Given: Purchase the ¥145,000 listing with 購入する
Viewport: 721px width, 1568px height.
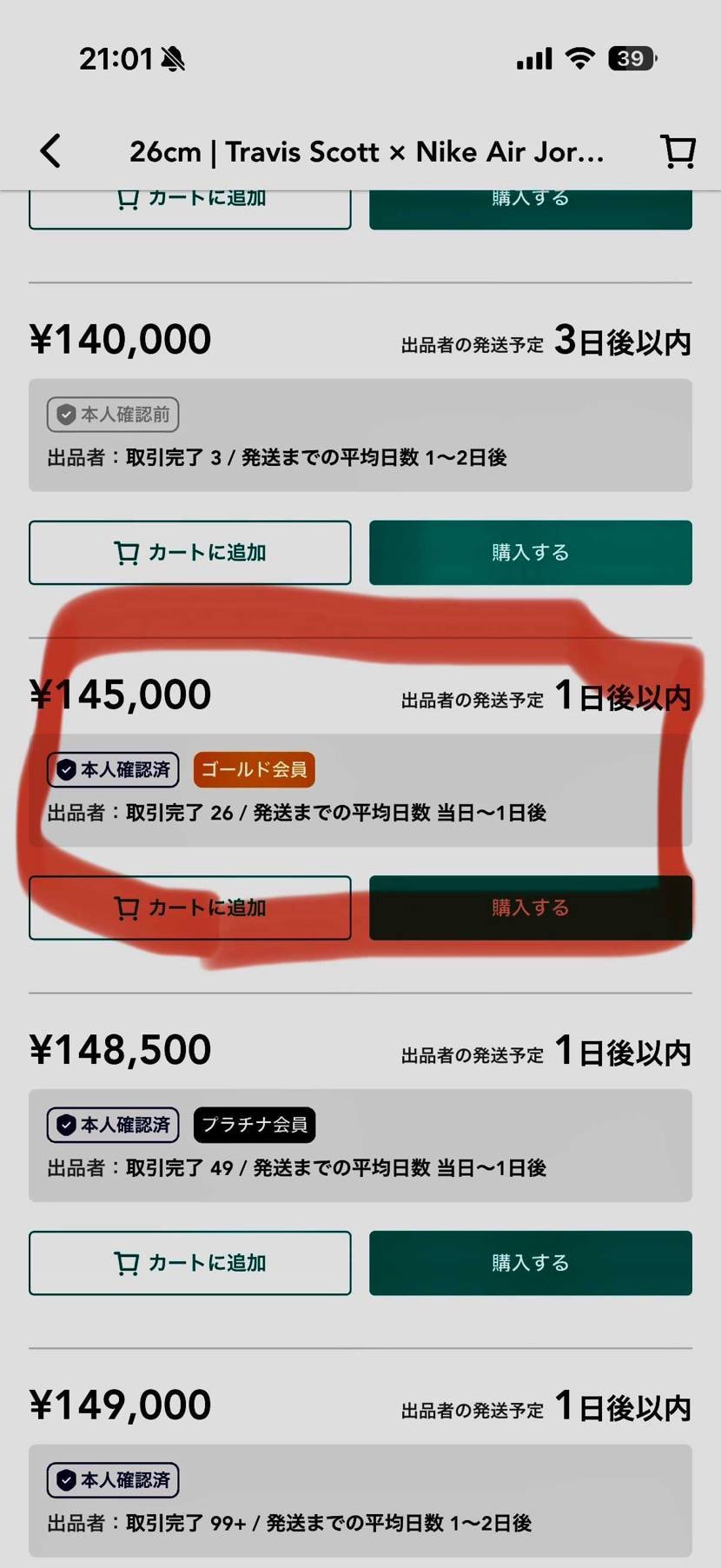Looking at the screenshot, I should coord(530,907).
